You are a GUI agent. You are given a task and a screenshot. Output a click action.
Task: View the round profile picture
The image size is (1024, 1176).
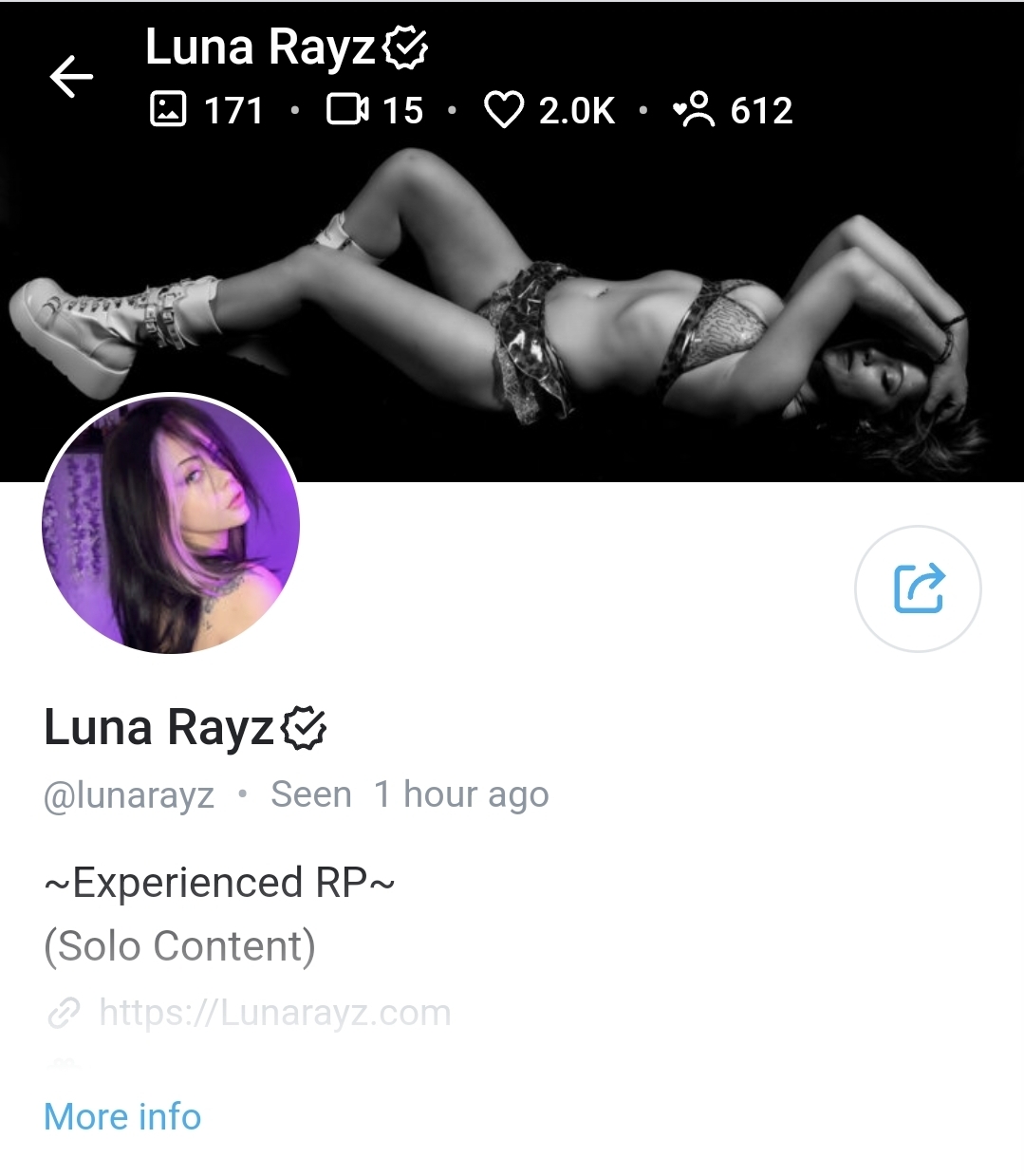click(171, 524)
